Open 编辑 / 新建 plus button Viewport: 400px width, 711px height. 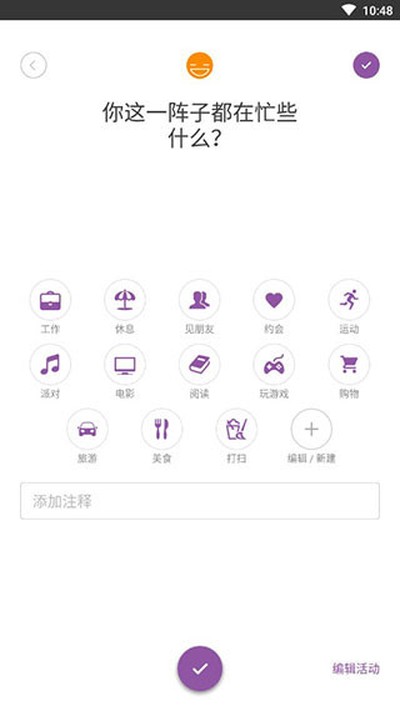coord(311,429)
